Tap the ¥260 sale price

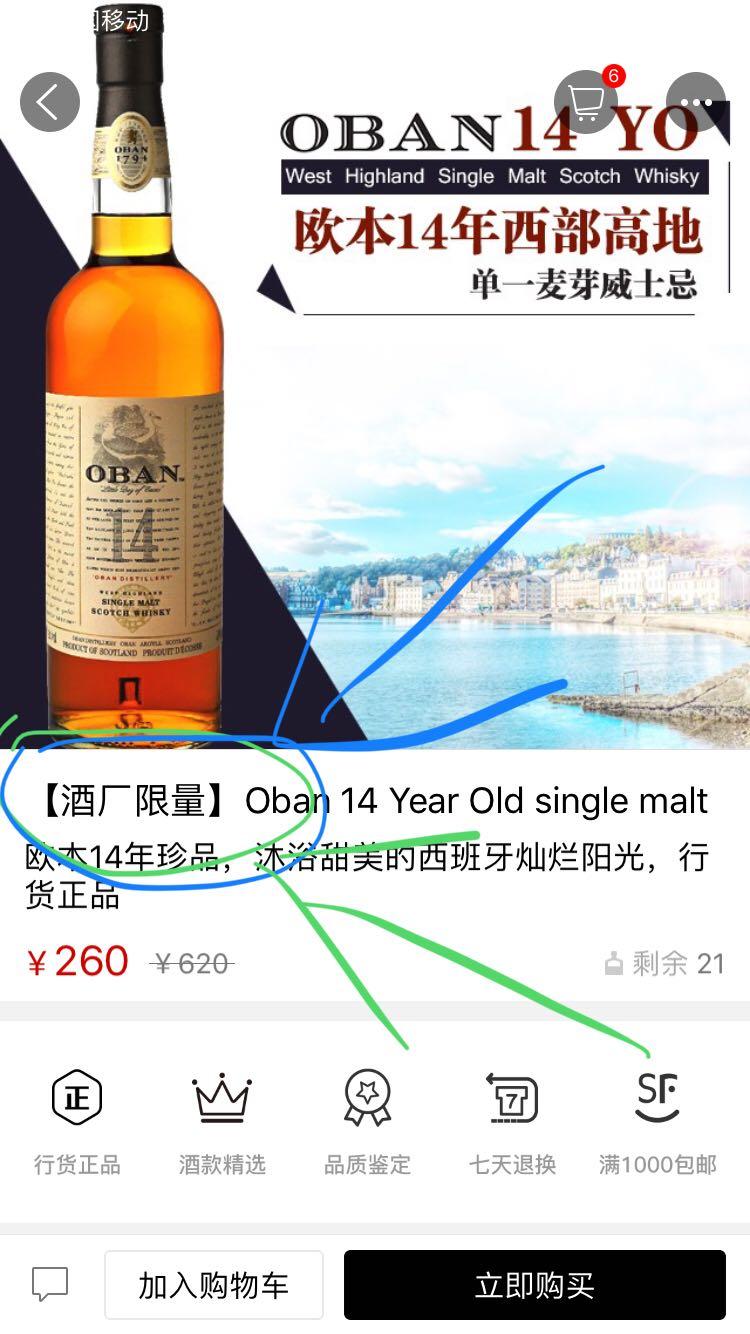tap(80, 962)
